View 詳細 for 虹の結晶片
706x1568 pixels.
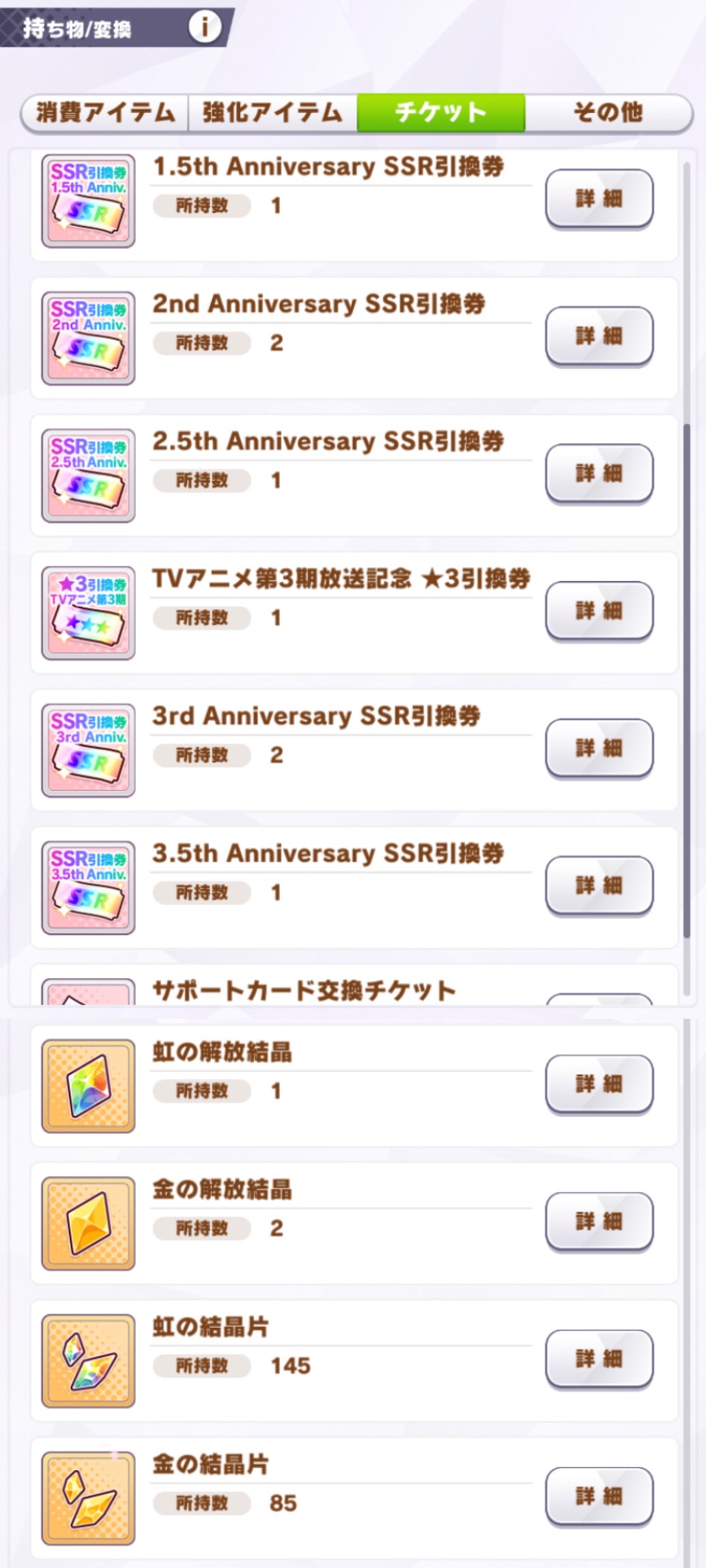(599, 1359)
